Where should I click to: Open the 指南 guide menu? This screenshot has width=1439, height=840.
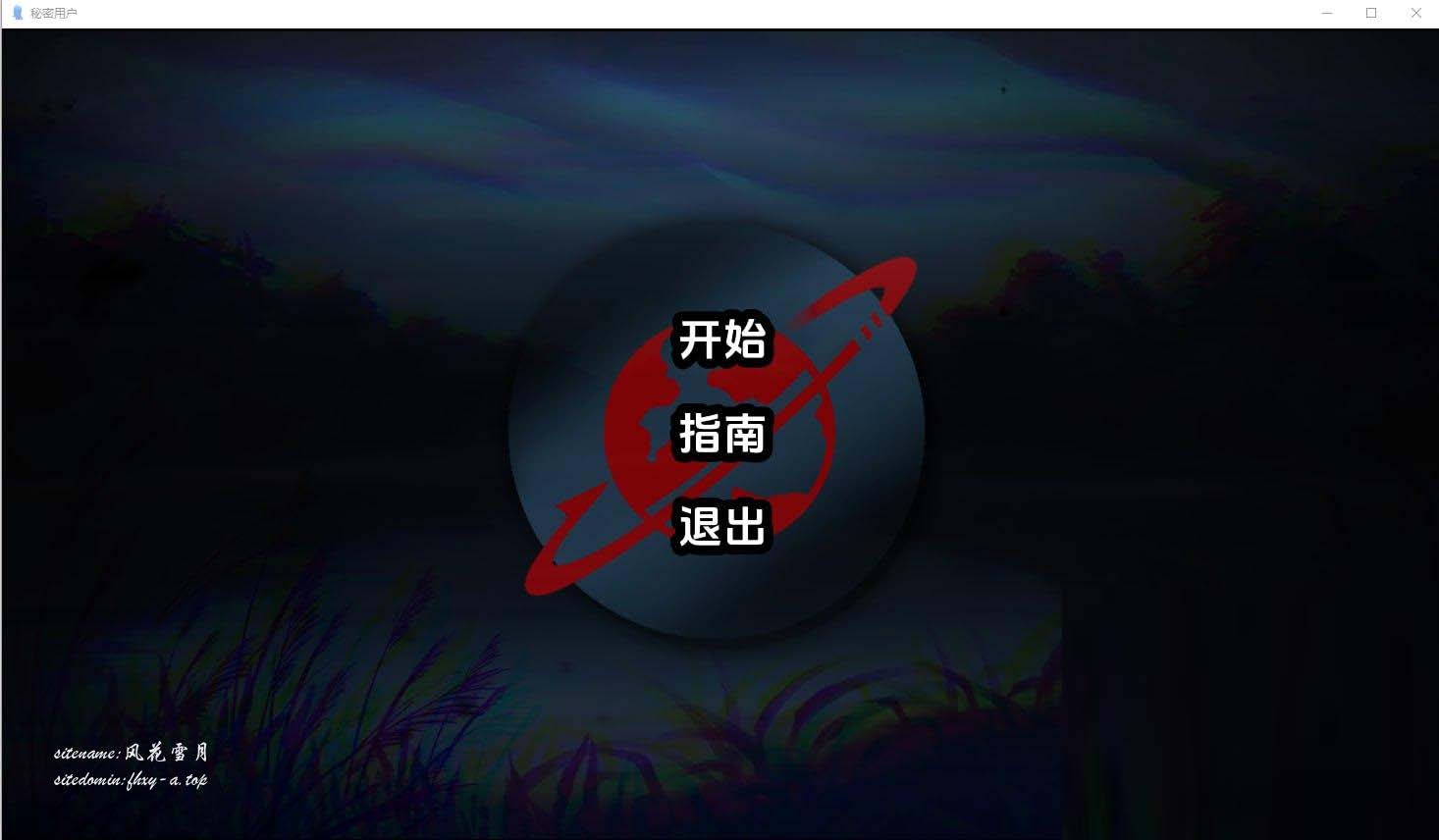[722, 434]
